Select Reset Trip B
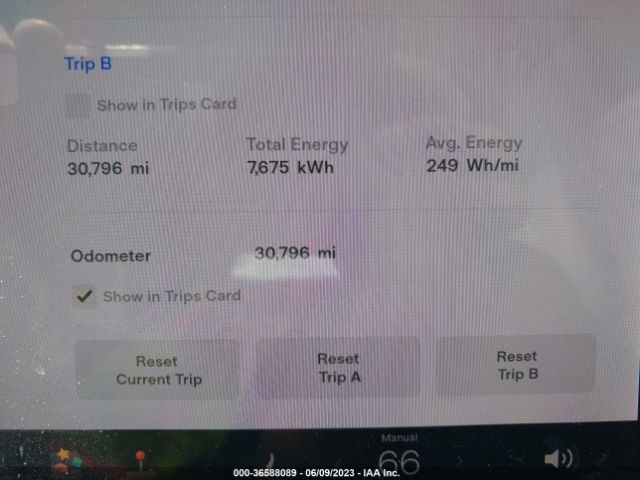 [516, 365]
